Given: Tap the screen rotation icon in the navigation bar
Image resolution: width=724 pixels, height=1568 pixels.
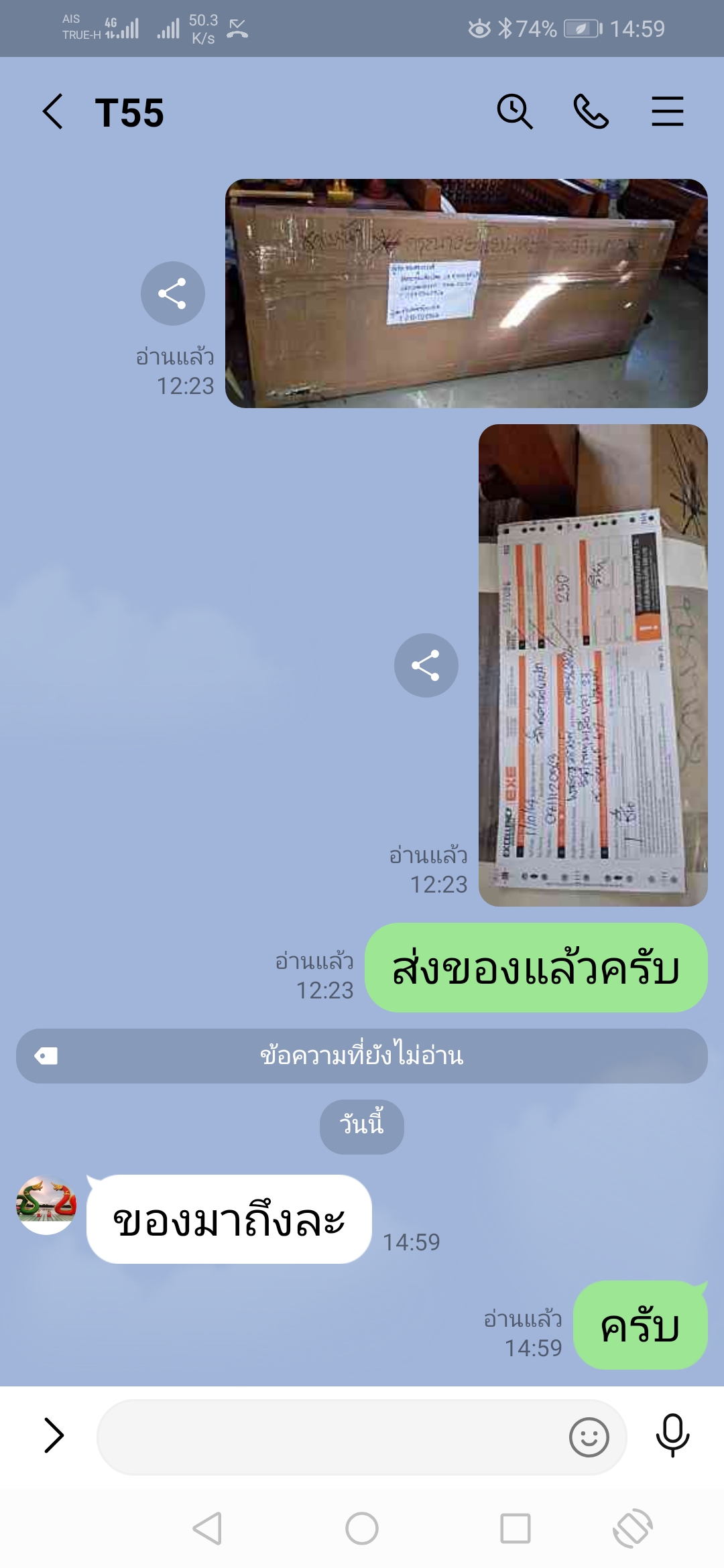Looking at the screenshot, I should click(632, 1528).
